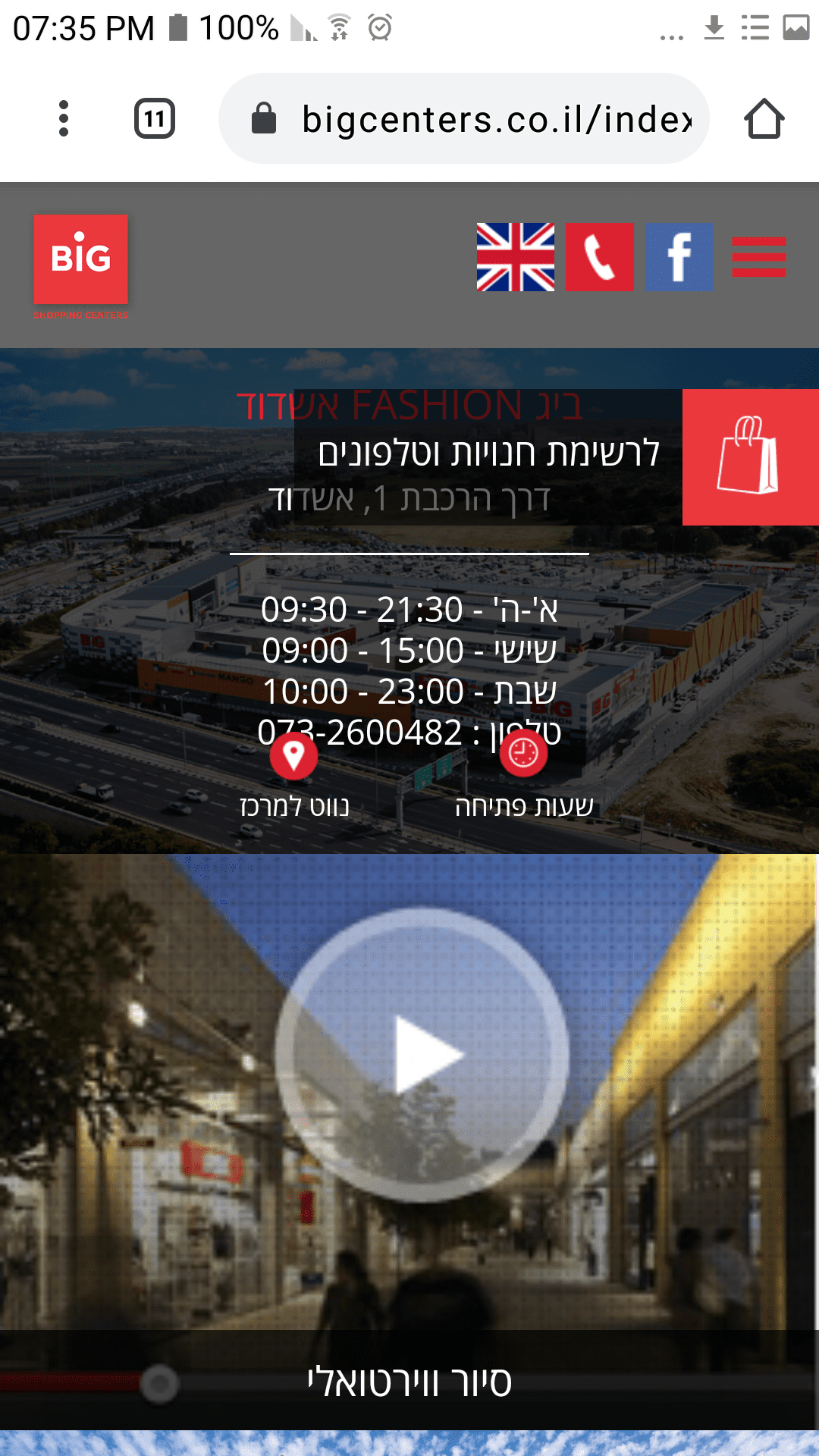Open the browser overflow menu
Viewport: 819px width, 1456px height.
point(64,118)
